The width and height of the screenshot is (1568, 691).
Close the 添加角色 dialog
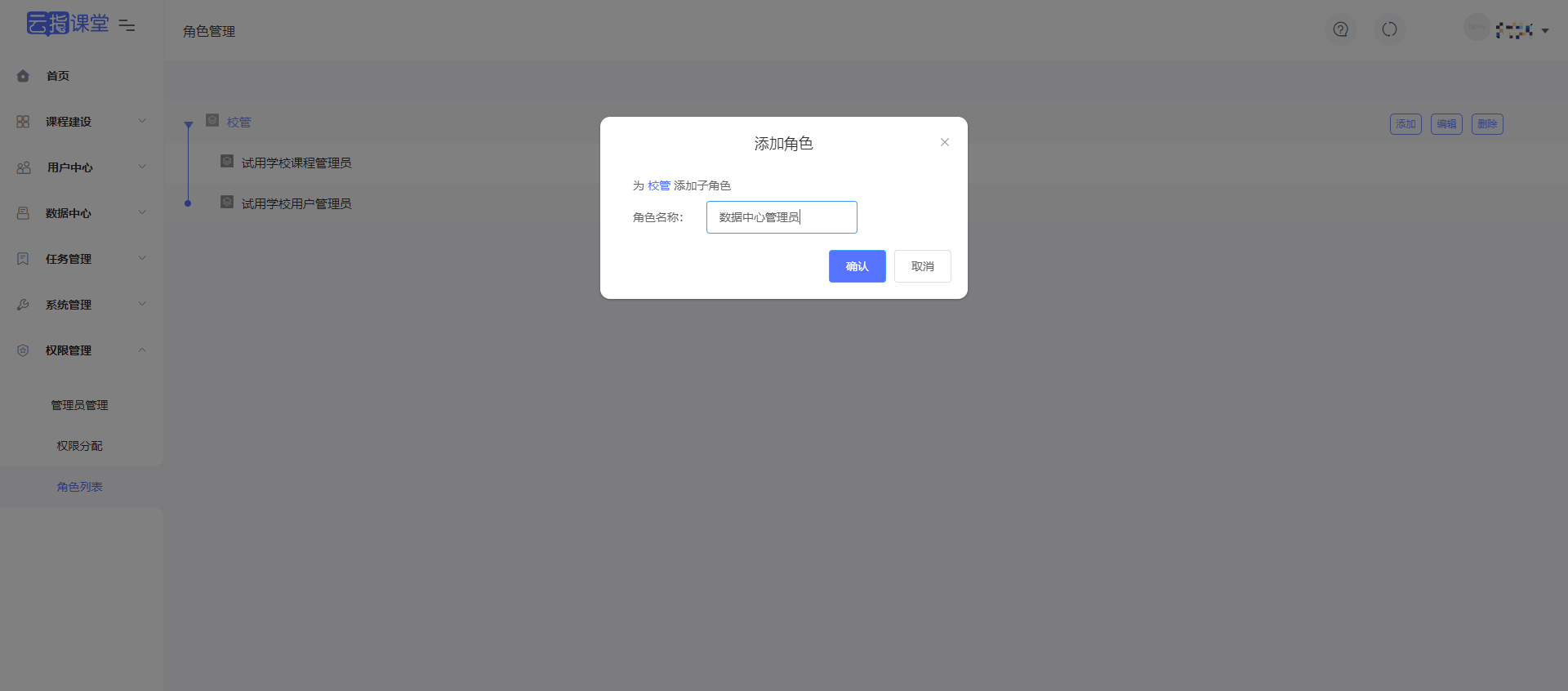pos(945,142)
